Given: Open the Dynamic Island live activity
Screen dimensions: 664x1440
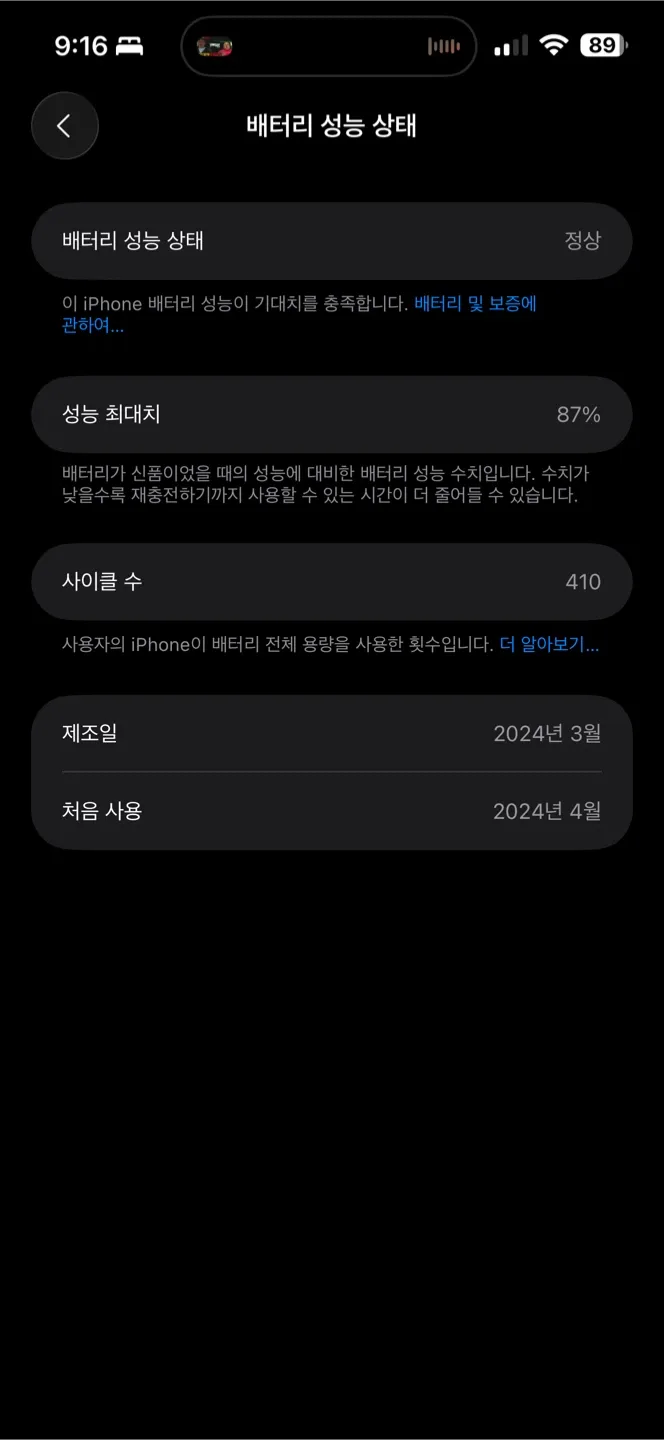Looking at the screenshot, I should (328, 46).
